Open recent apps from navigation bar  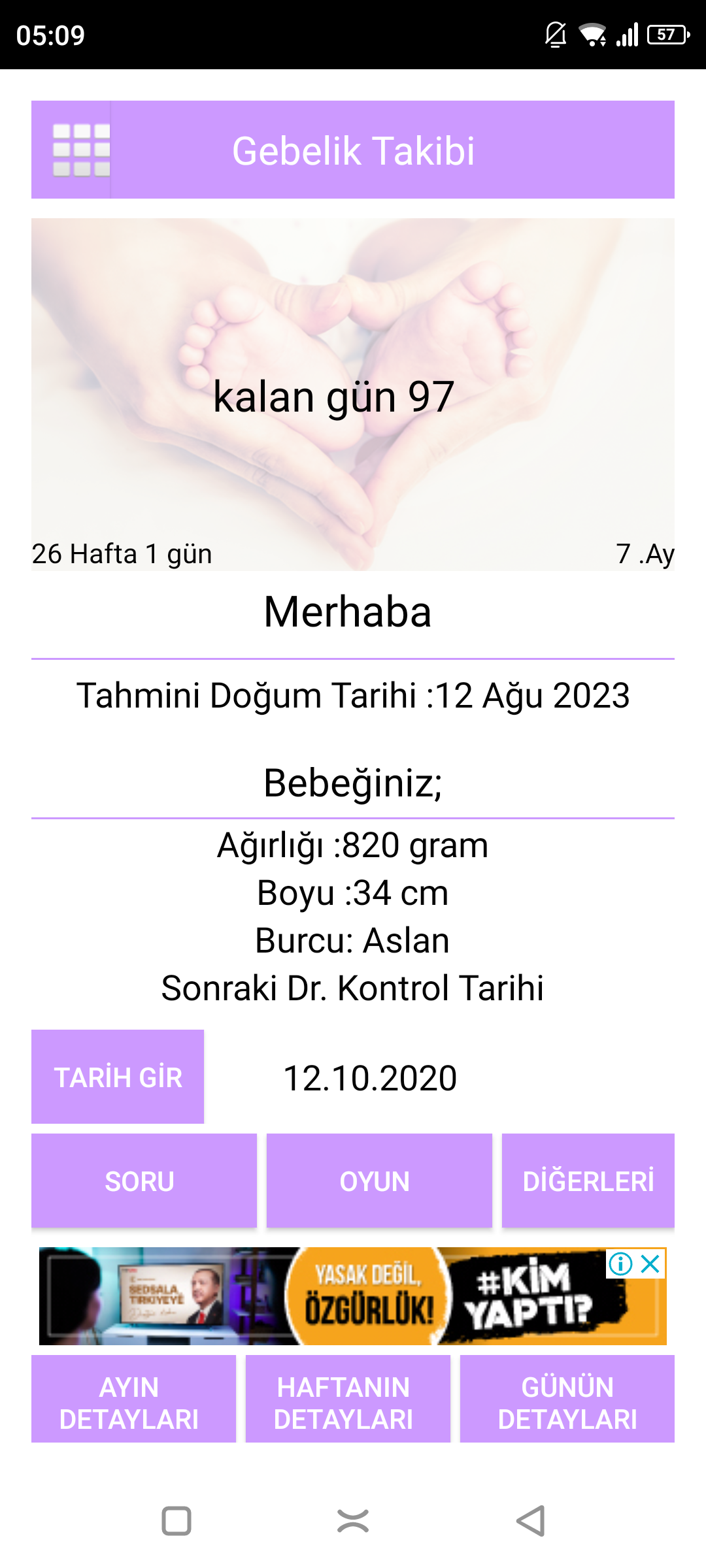(x=176, y=1521)
